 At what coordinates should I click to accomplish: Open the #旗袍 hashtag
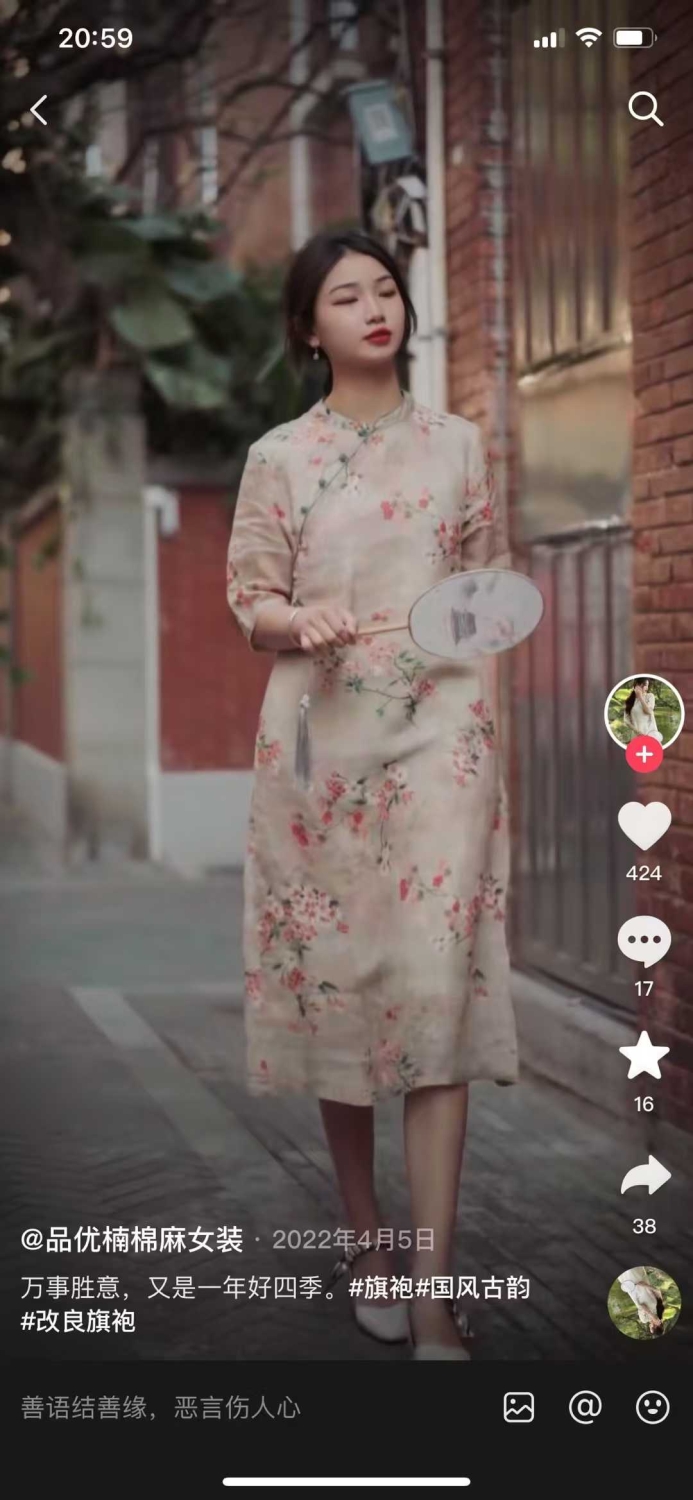380,1287
